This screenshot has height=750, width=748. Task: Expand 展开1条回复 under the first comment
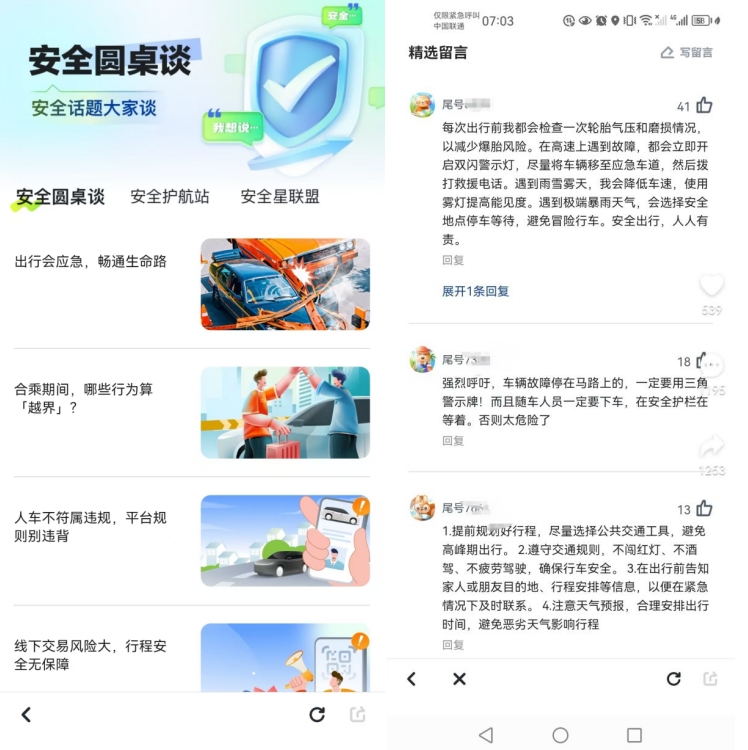coord(475,291)
